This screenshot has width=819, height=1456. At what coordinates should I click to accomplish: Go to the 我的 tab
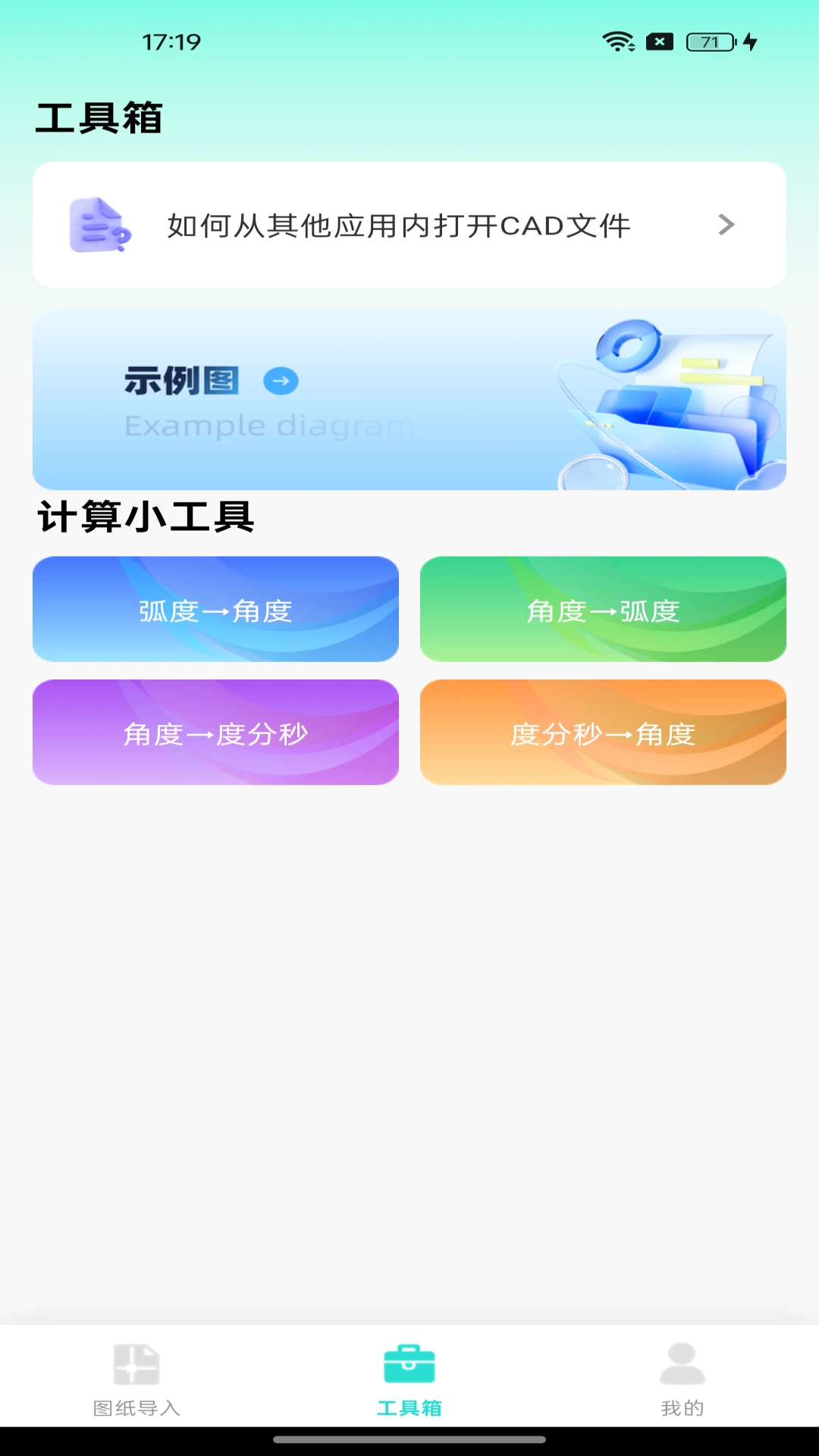tap(682, 1377)
